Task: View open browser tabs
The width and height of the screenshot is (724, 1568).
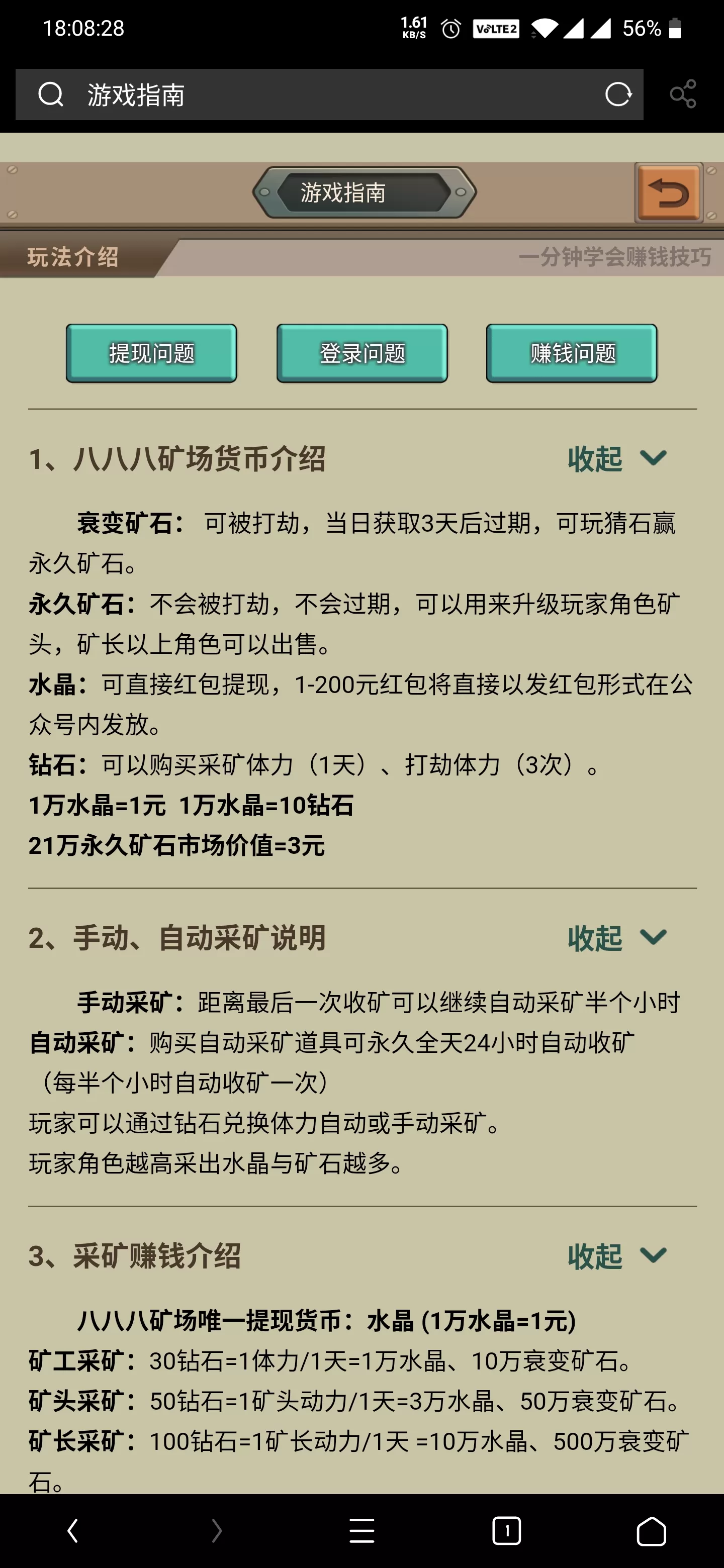Action: pos(506,1530)
